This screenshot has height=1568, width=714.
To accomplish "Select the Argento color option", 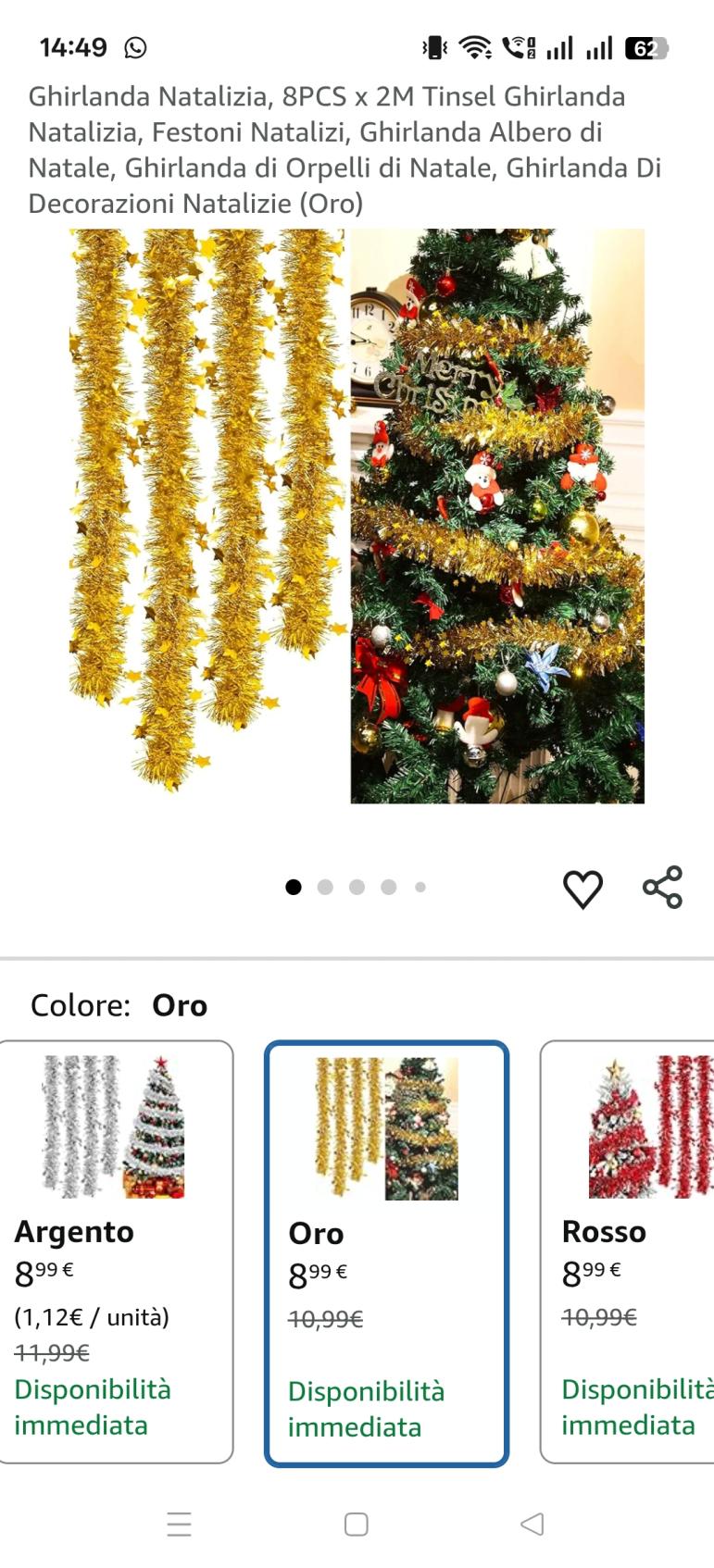I will (x=115, y=1251).
